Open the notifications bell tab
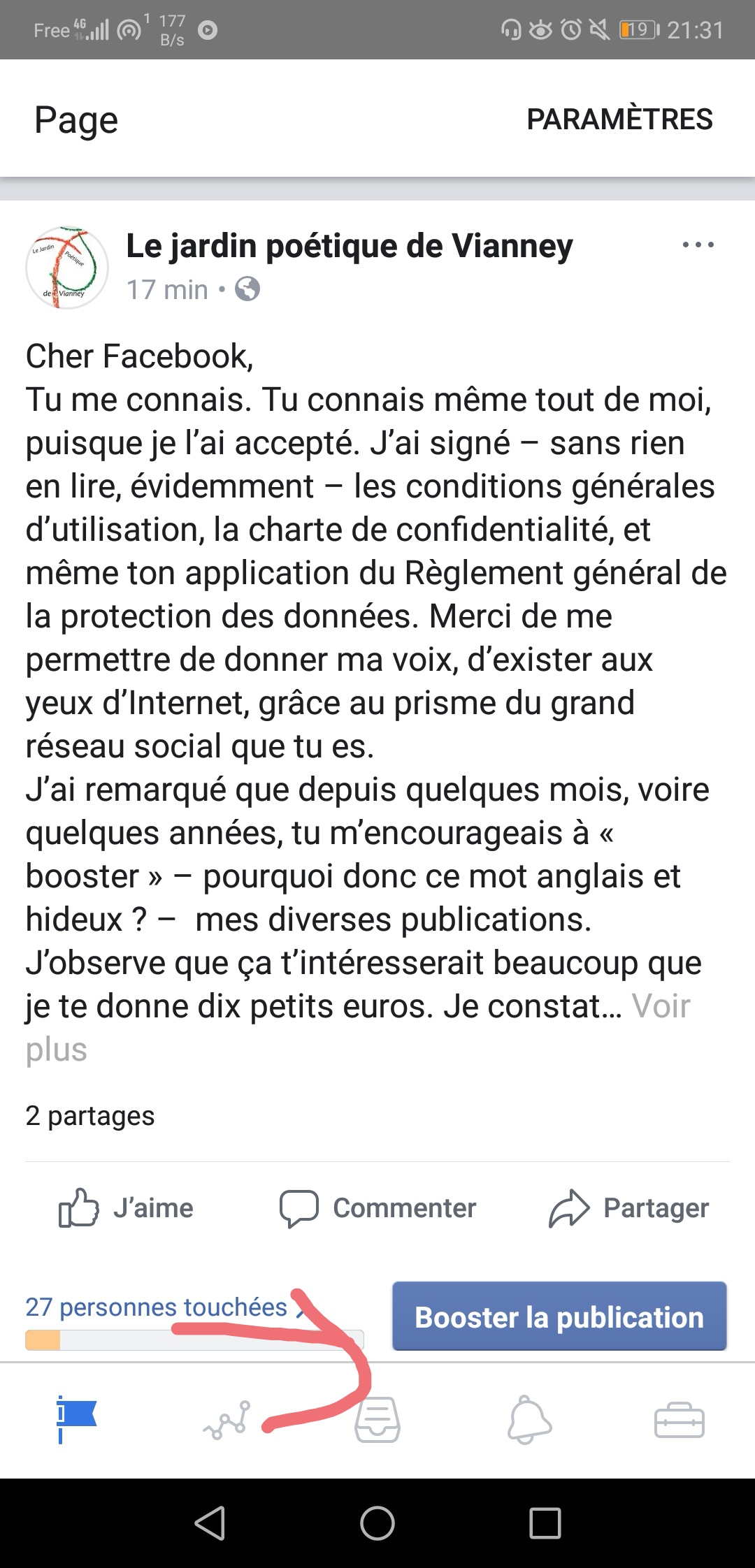The width and height of the screenshot is (755, 1568). (529, 1420)
